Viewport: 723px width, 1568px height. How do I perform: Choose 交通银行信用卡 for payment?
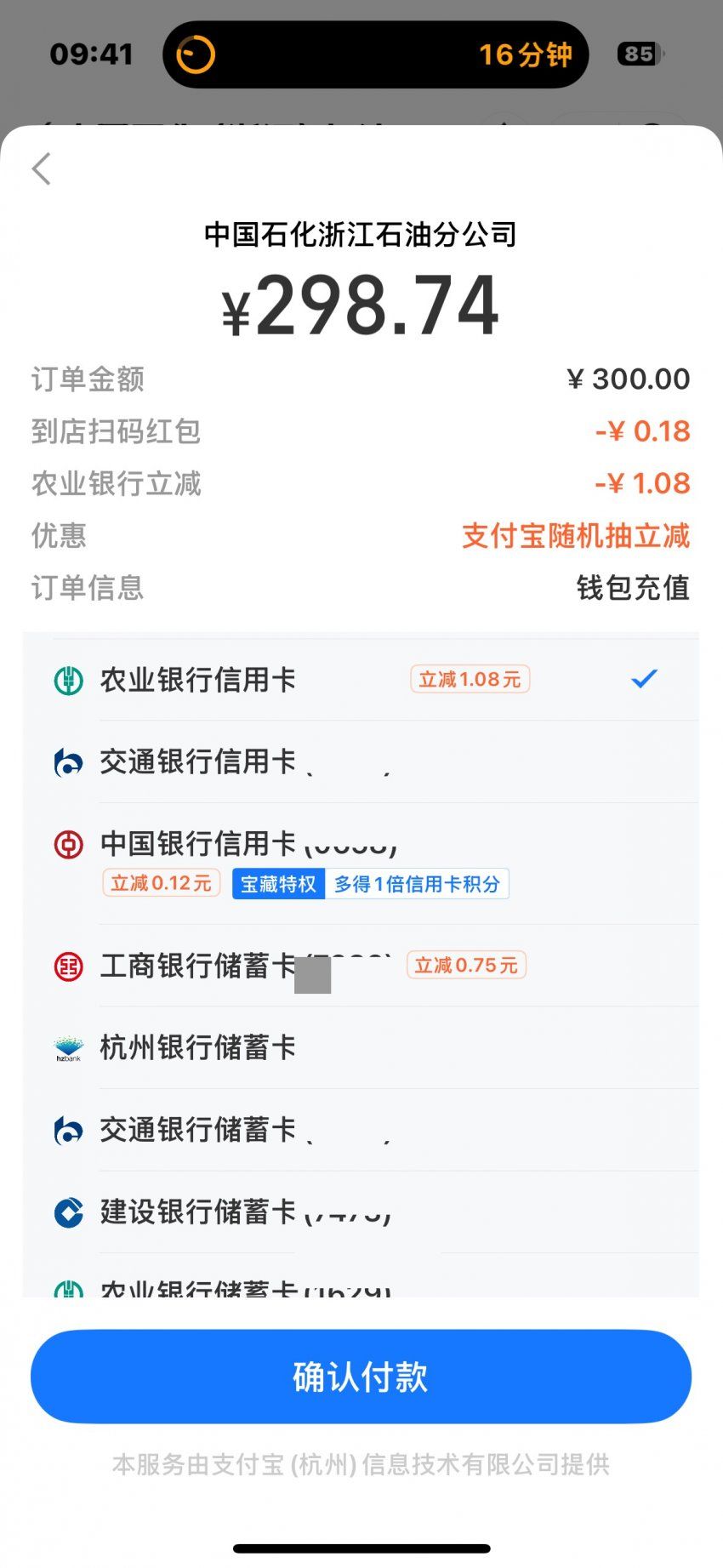click(361, 761)
